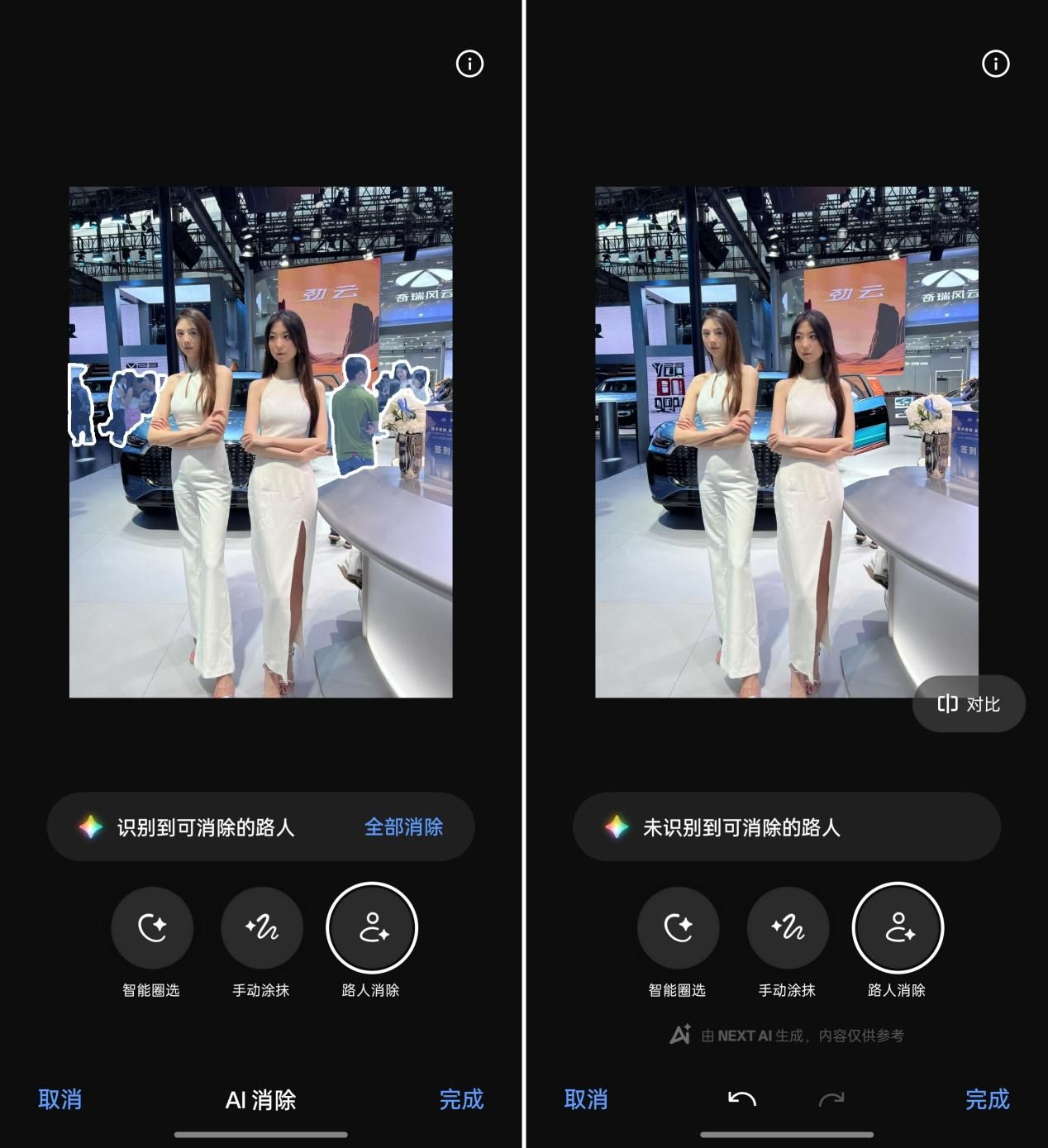The width and height of the screenshot is (1048, 1148).
Task: Select 路人消除 on the screen with 对比 button
Action: [x=898, y=928]
